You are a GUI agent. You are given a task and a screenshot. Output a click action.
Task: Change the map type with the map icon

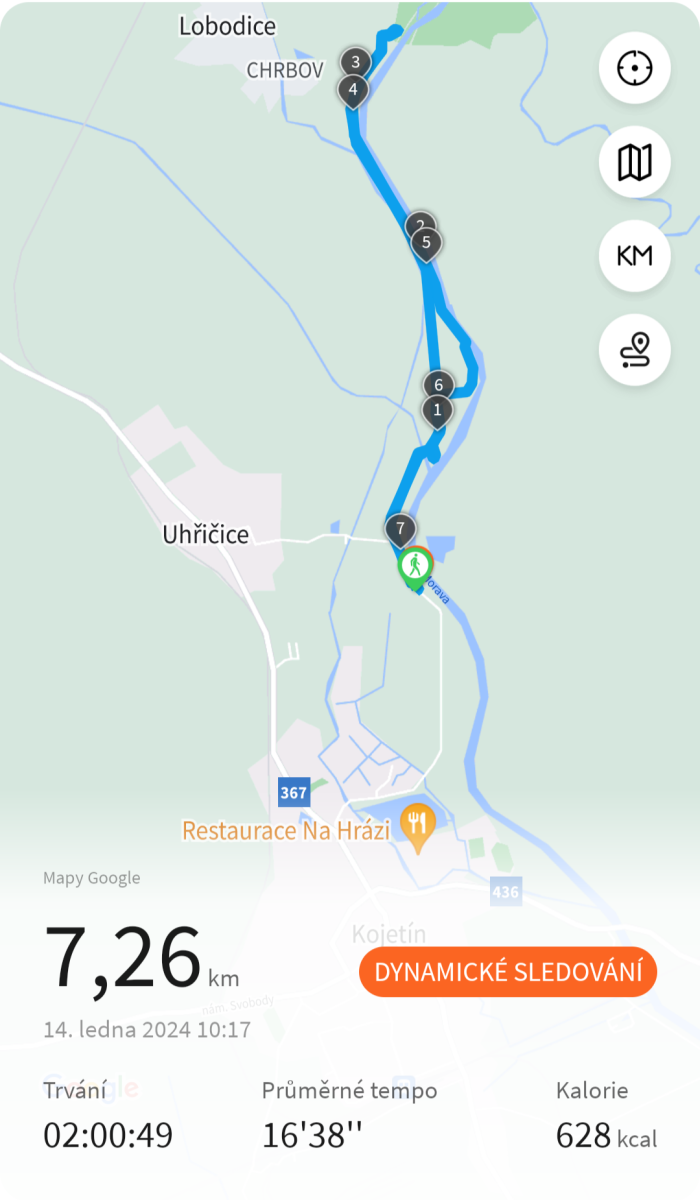[x=634, y=162]
